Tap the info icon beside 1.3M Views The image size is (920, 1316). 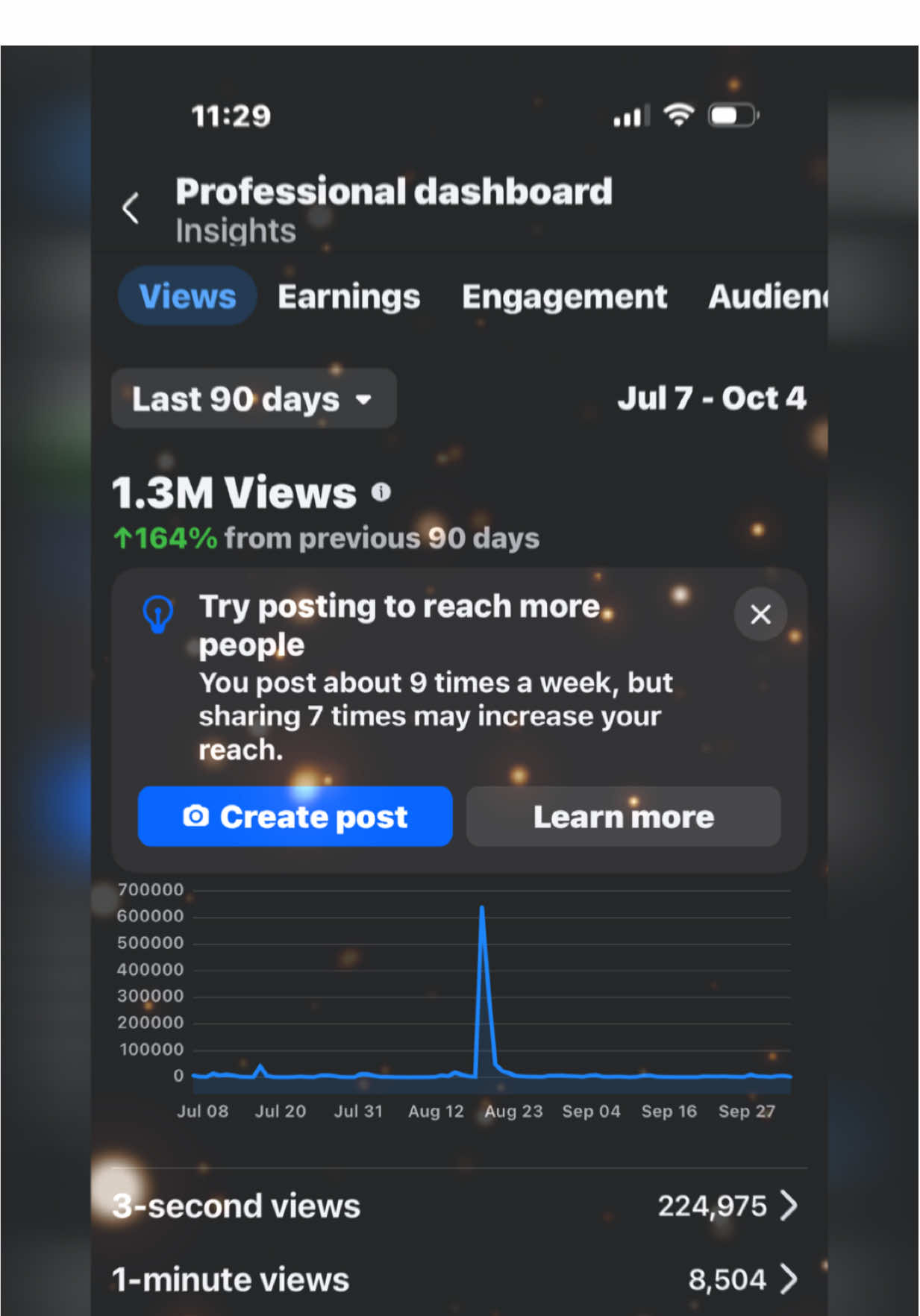point(381,492)
